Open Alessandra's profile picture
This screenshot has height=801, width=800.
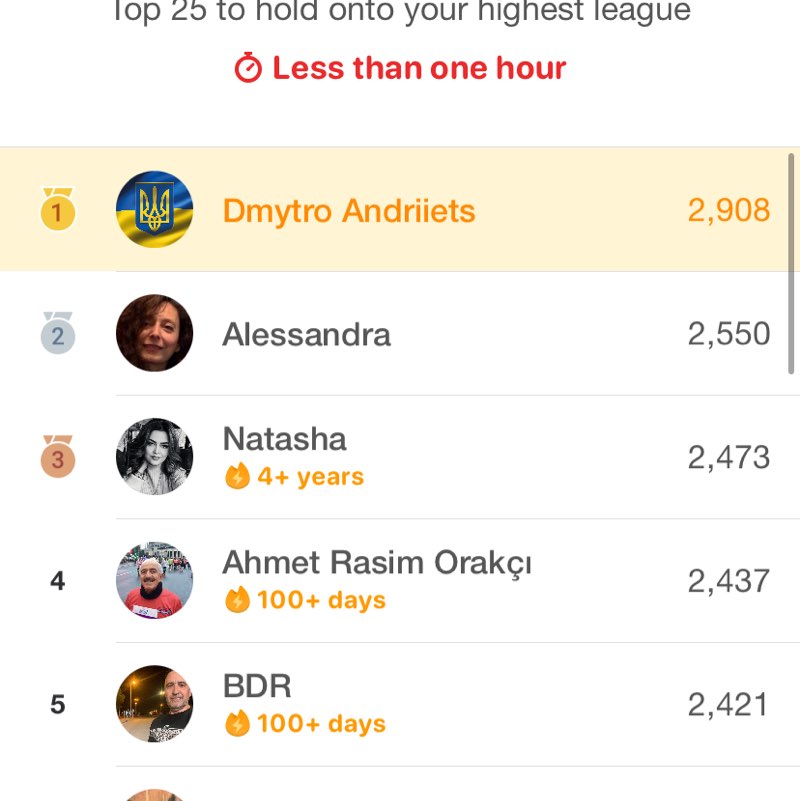(154, 333)
